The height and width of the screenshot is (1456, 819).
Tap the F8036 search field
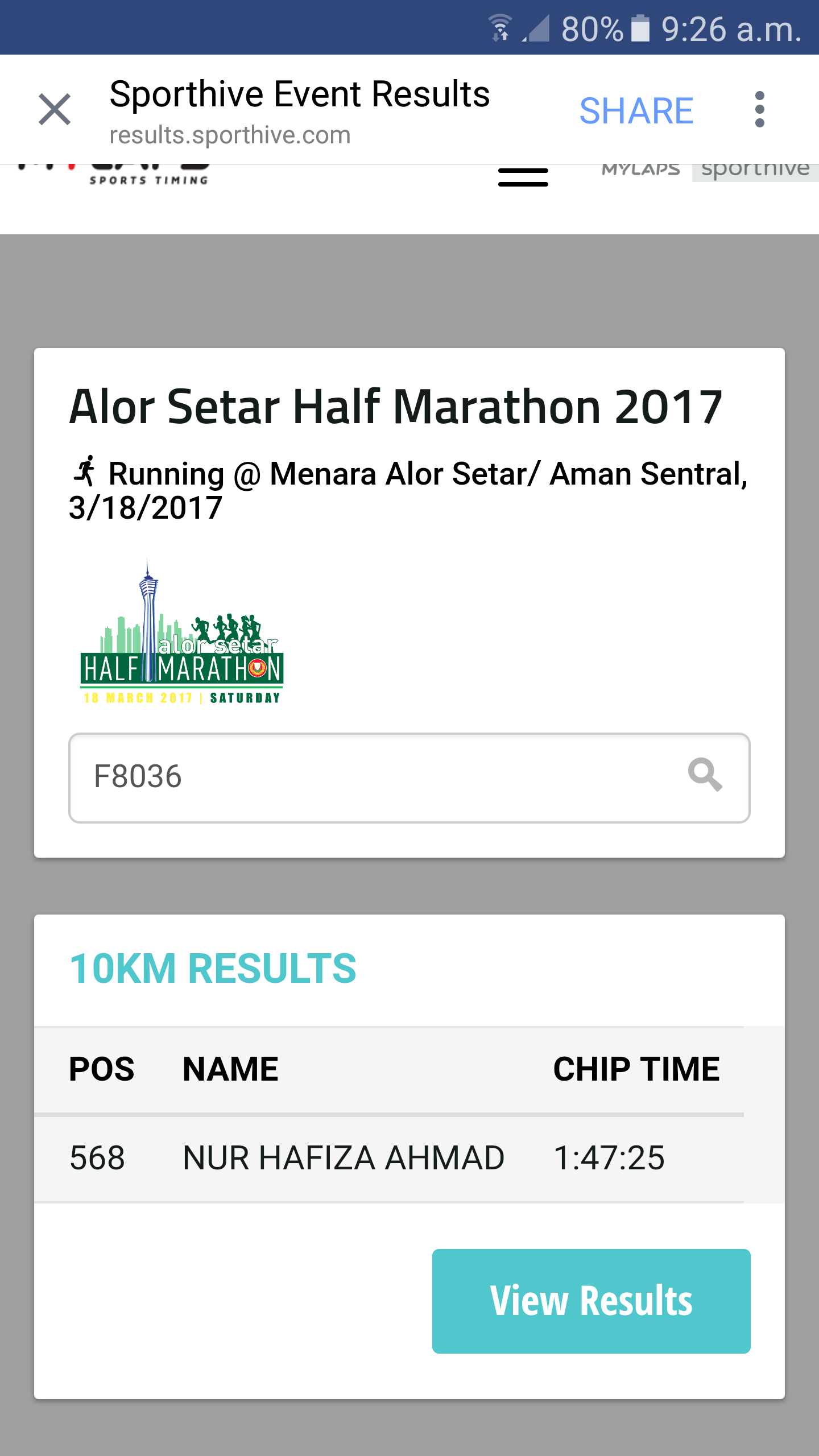click(x=409, y=777)
